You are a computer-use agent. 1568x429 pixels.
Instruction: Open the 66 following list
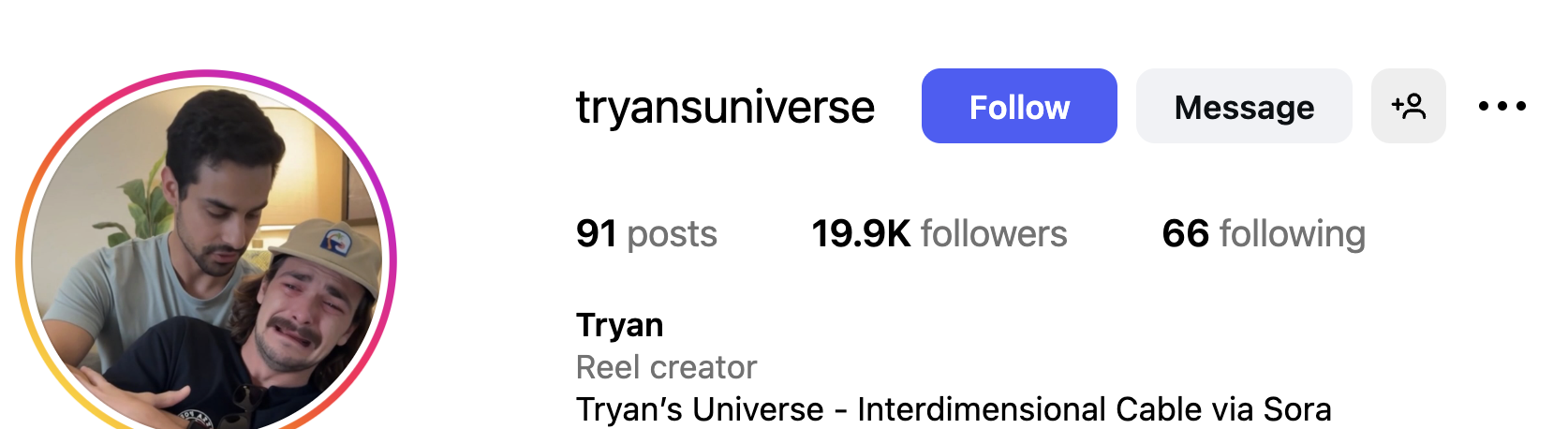tap(1263, 234)
